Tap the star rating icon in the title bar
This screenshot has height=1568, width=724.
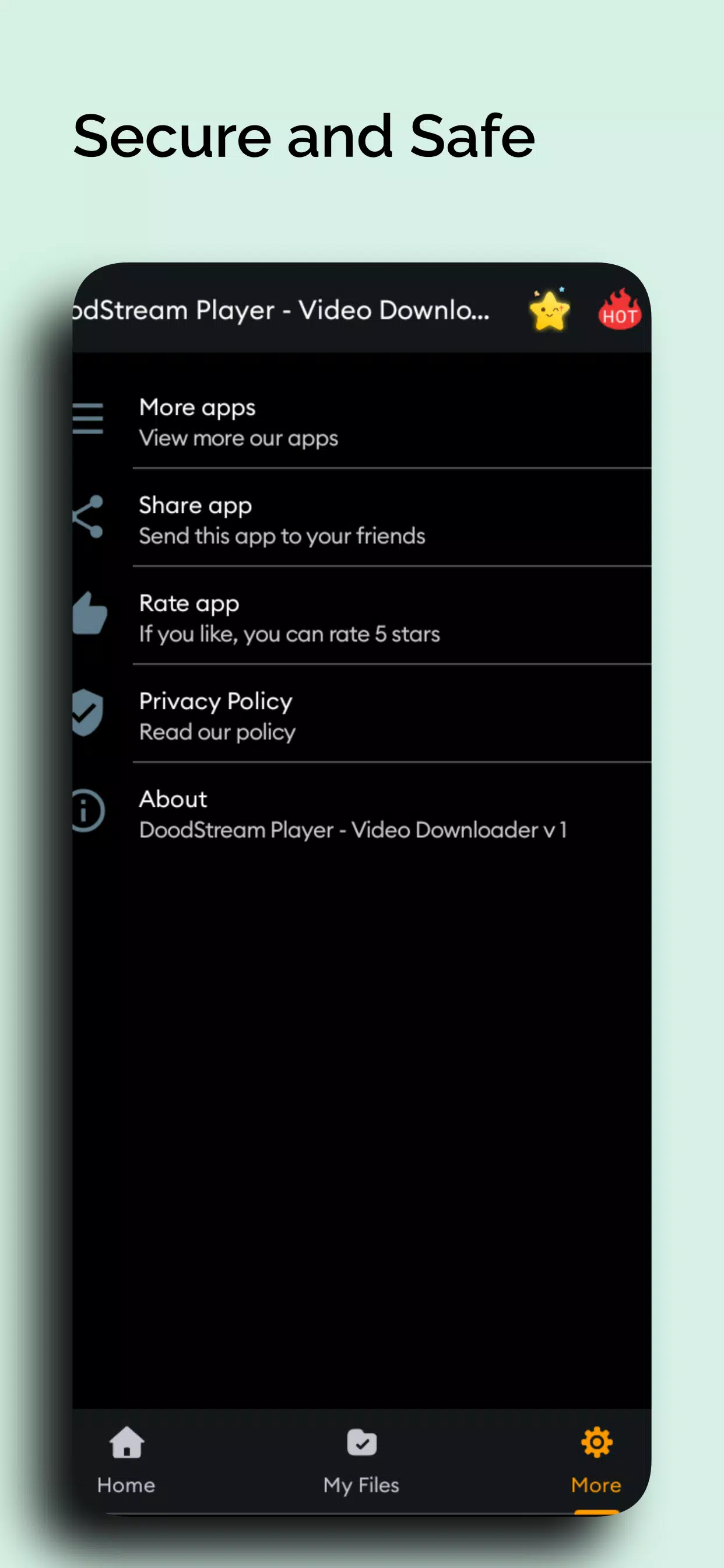549,310
